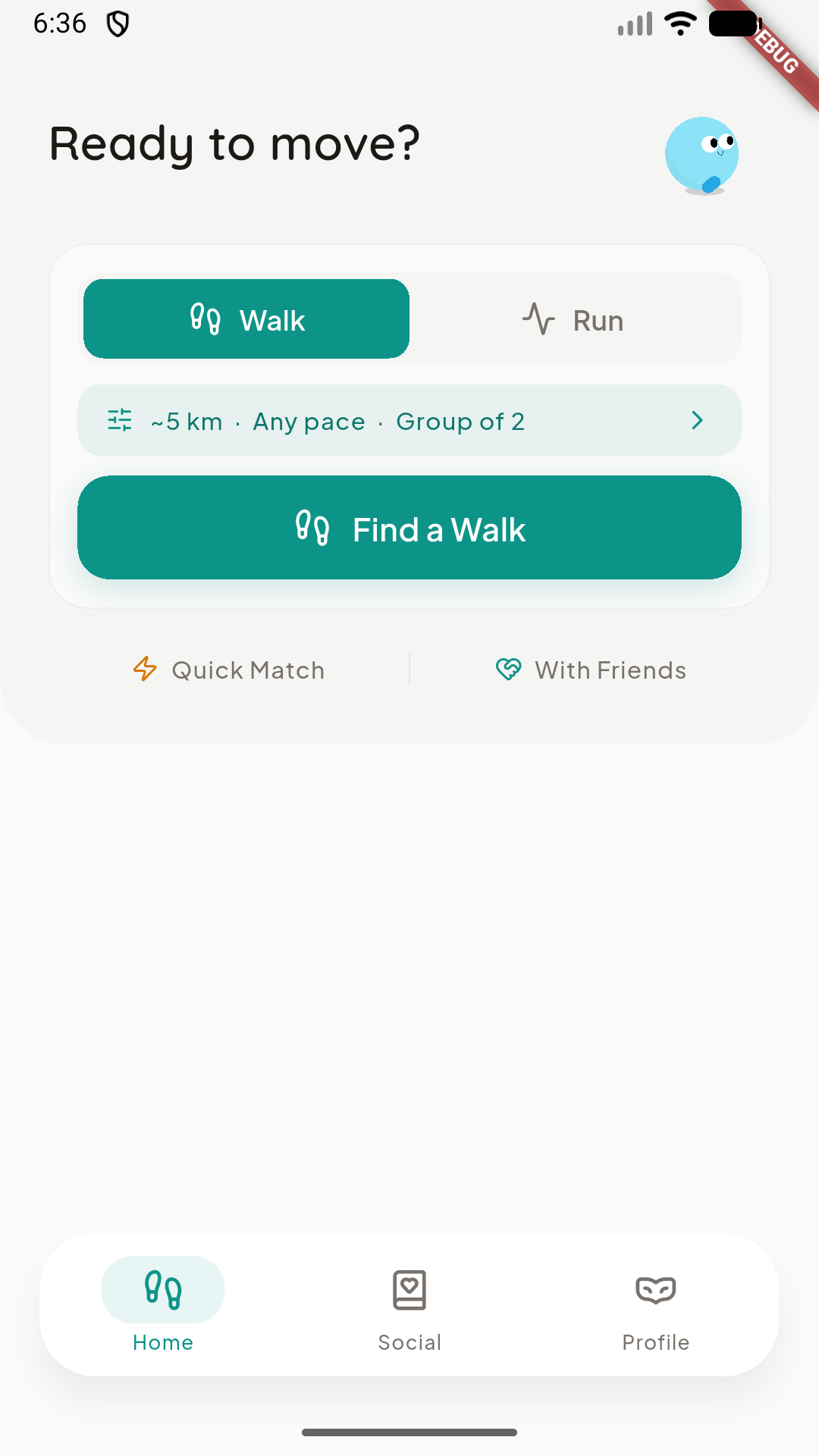Screen dimensions: 819x1456
Task: Open the filter sliders icon in preferences row
Action: [x=119, y=421]
